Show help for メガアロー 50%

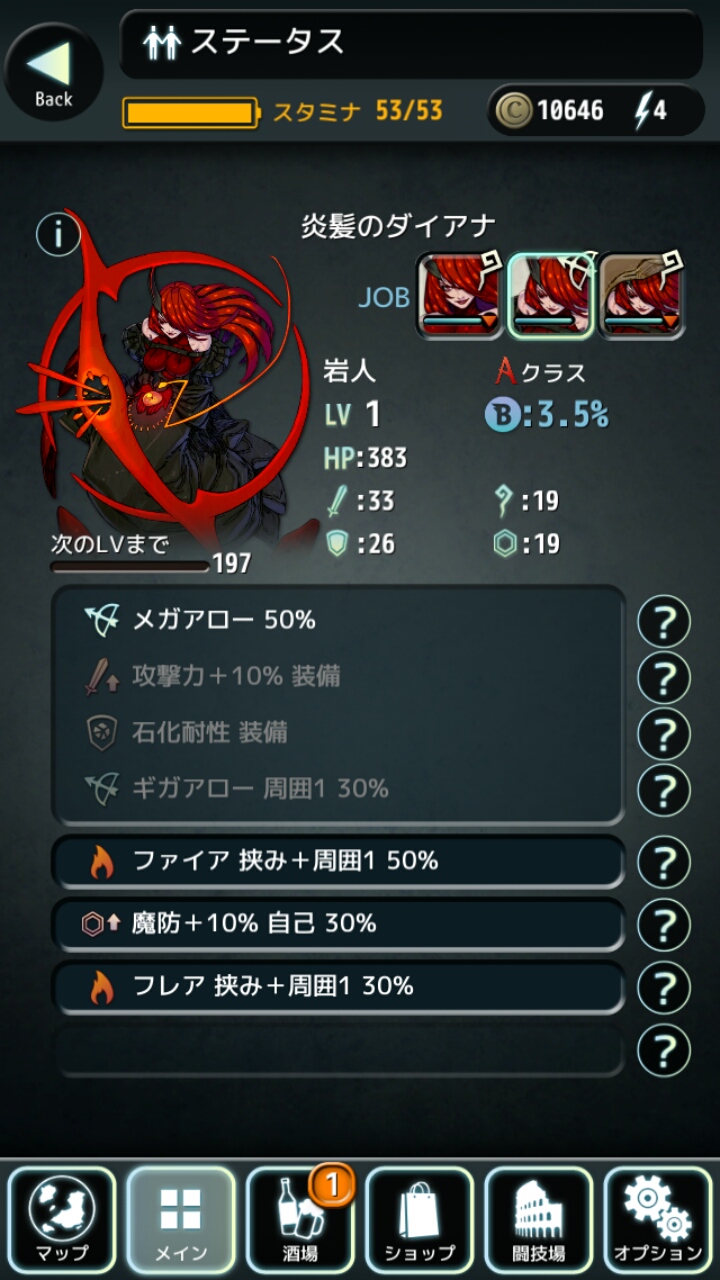click(663, 621)
